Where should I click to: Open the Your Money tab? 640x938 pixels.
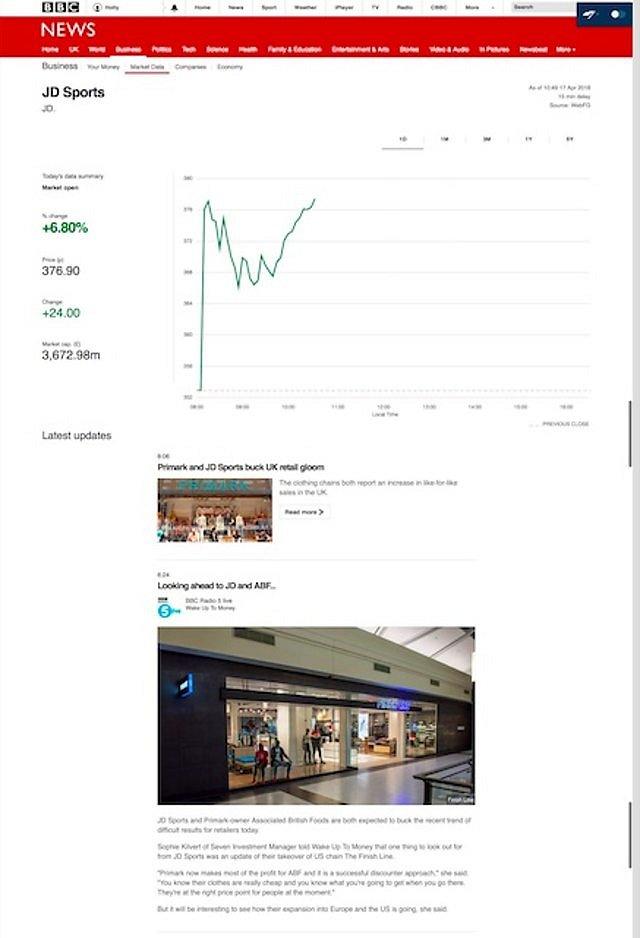103,67
